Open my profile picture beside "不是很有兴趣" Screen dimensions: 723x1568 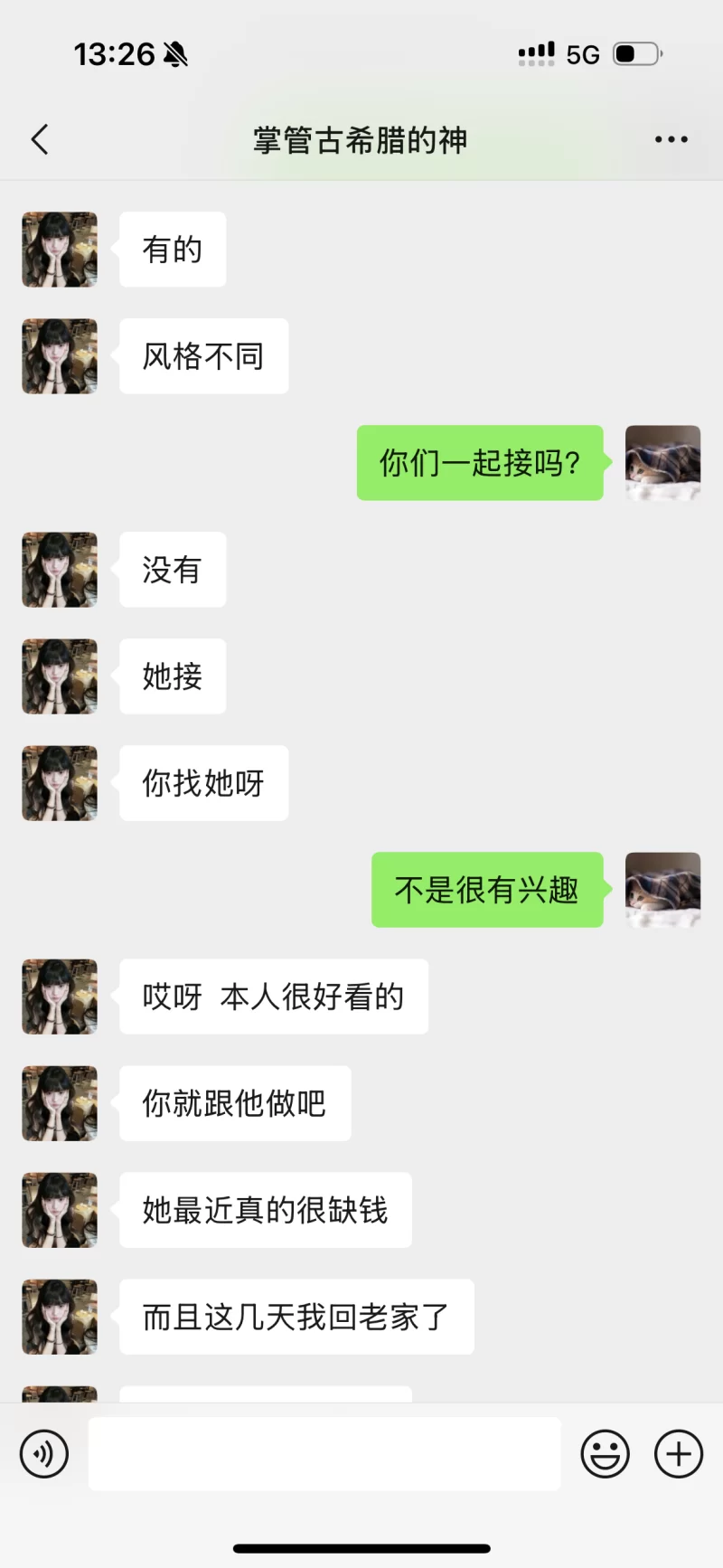pos(663,890)
